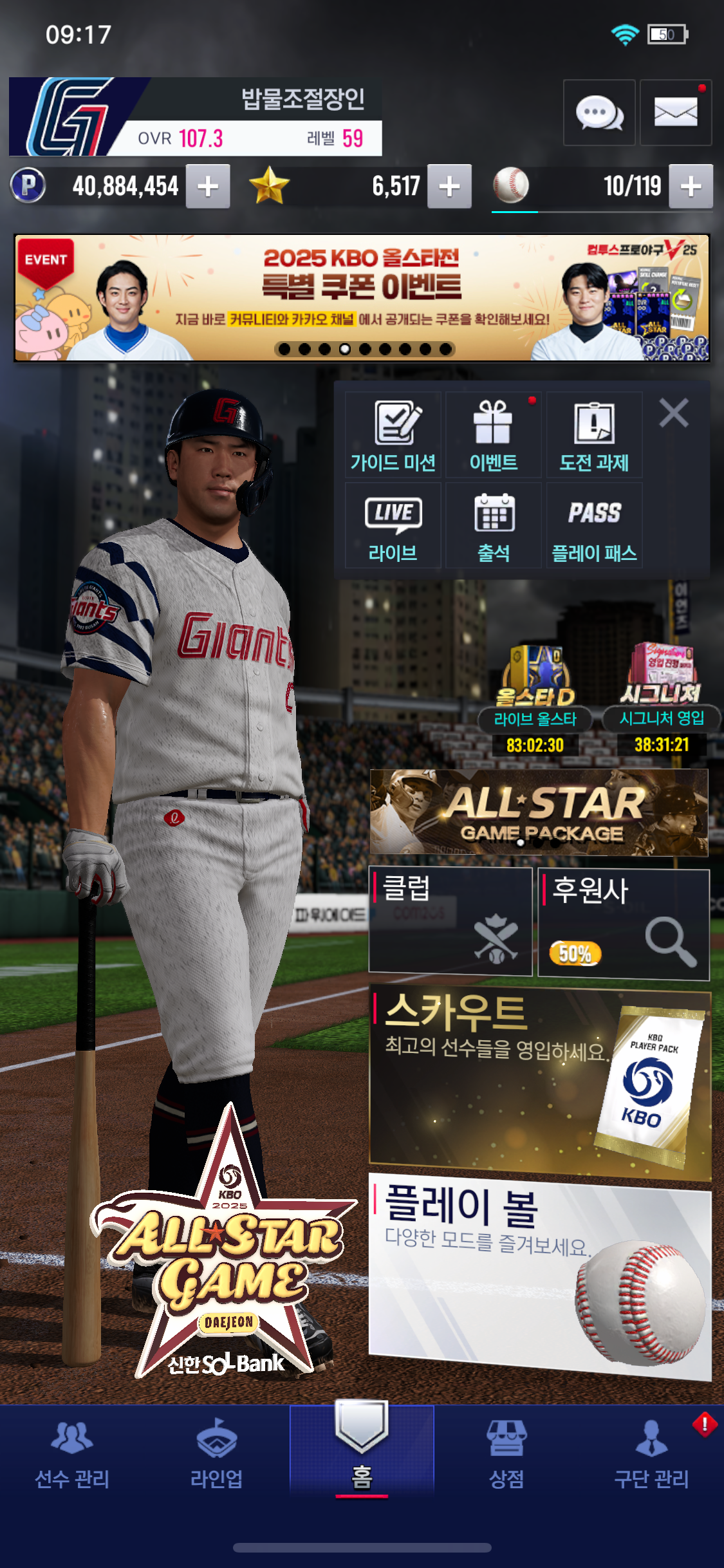Open 라이브 올스타 offer
Viewport: 724px width, 1568px height.
535,698
